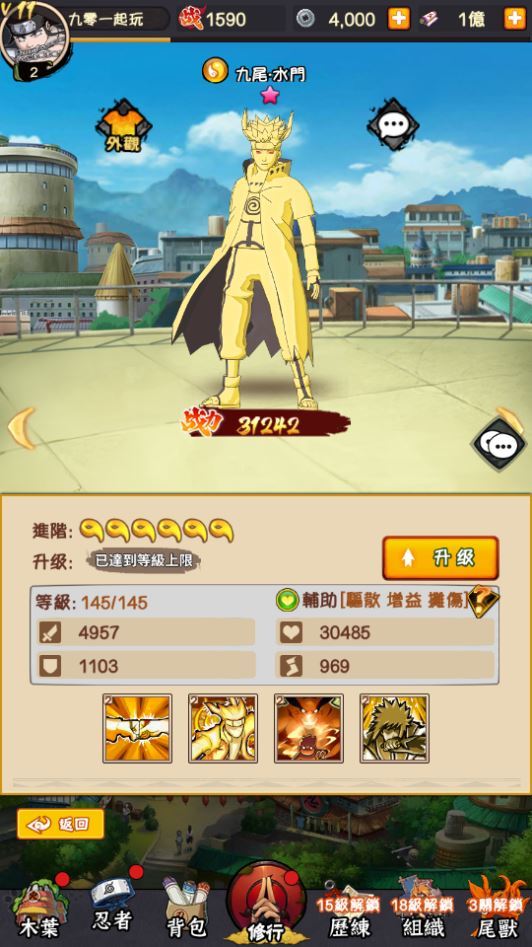
Task: Switch to previous ninja with left arrow
Action: [22, 428]
